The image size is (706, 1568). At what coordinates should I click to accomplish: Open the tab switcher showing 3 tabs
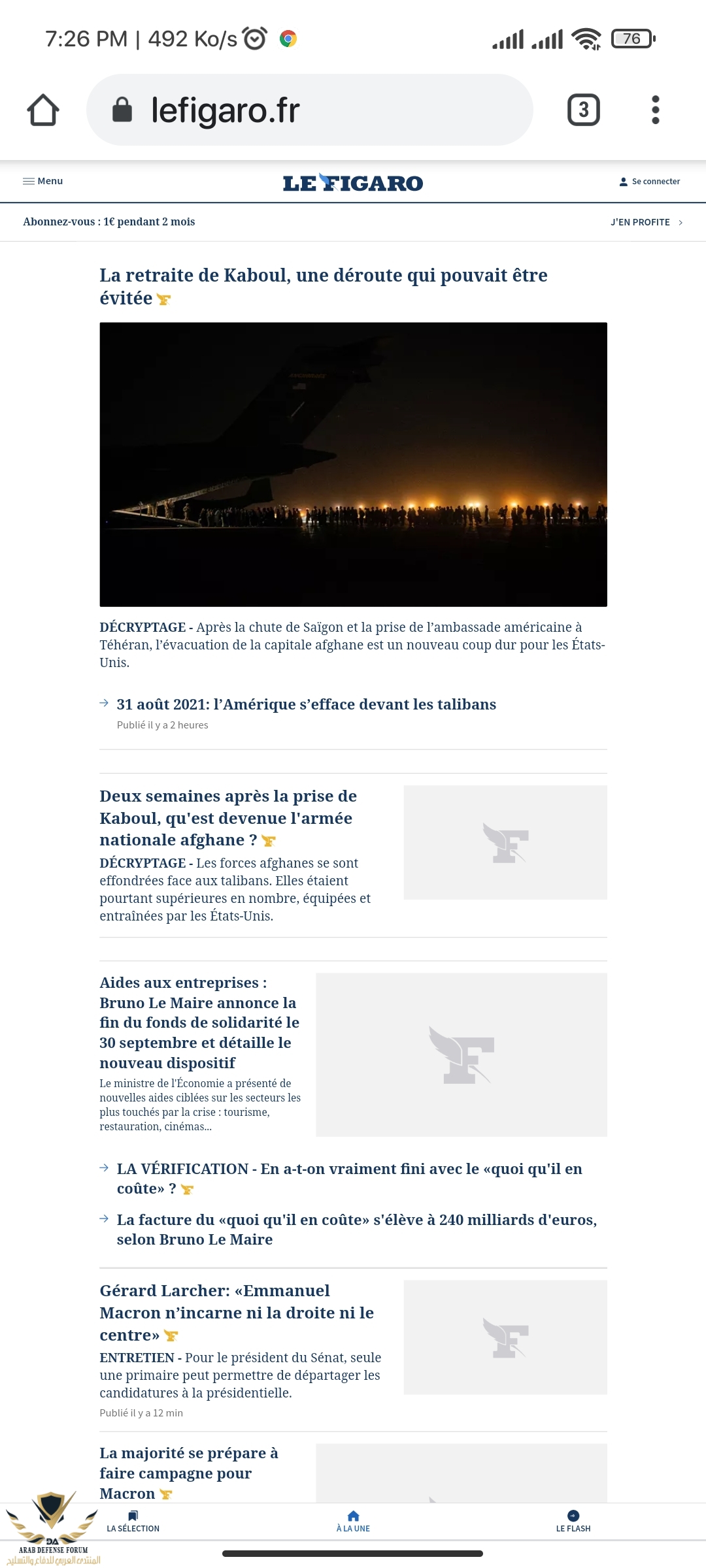click(583, 110)
